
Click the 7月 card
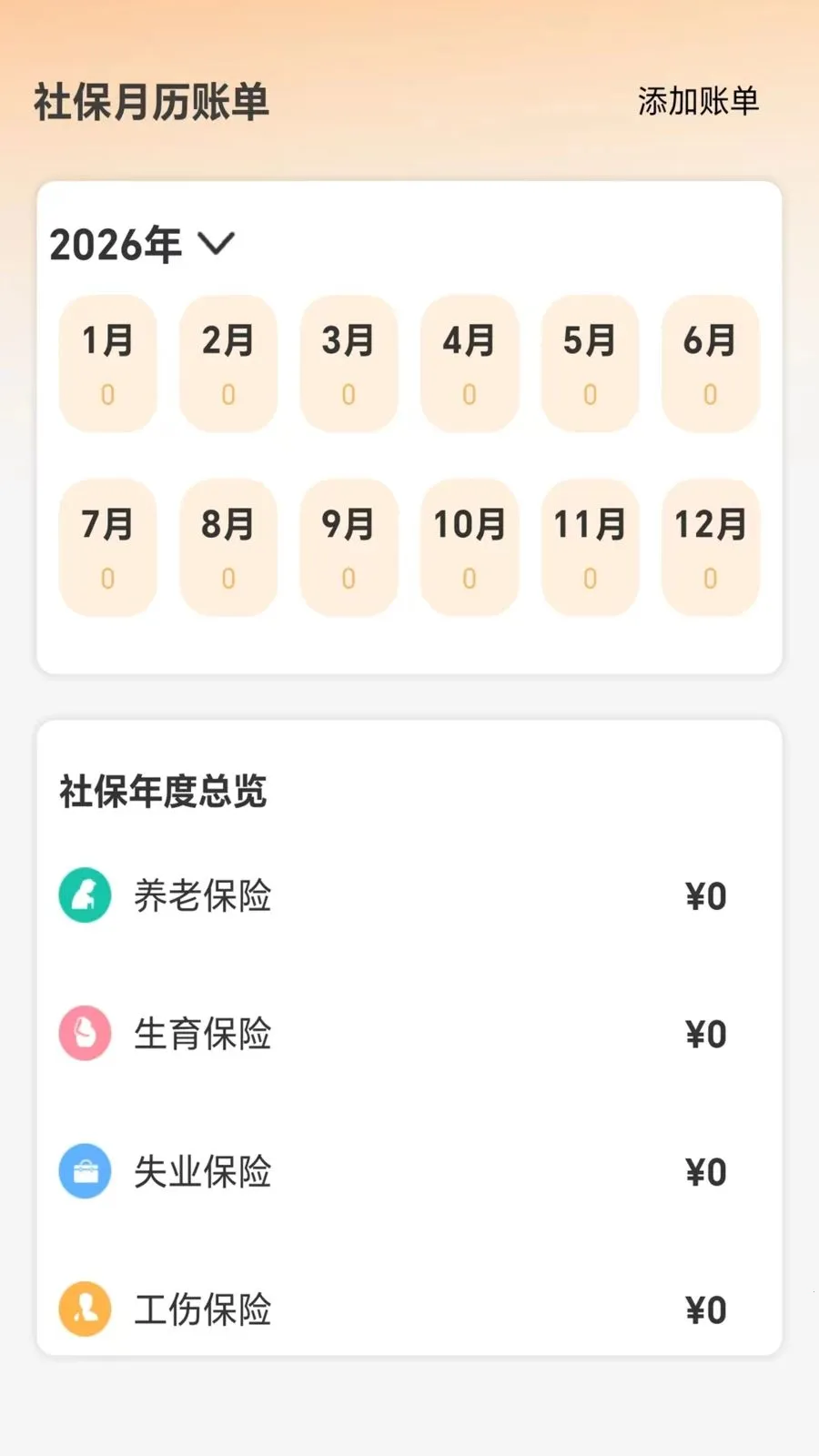click(107, 546)
